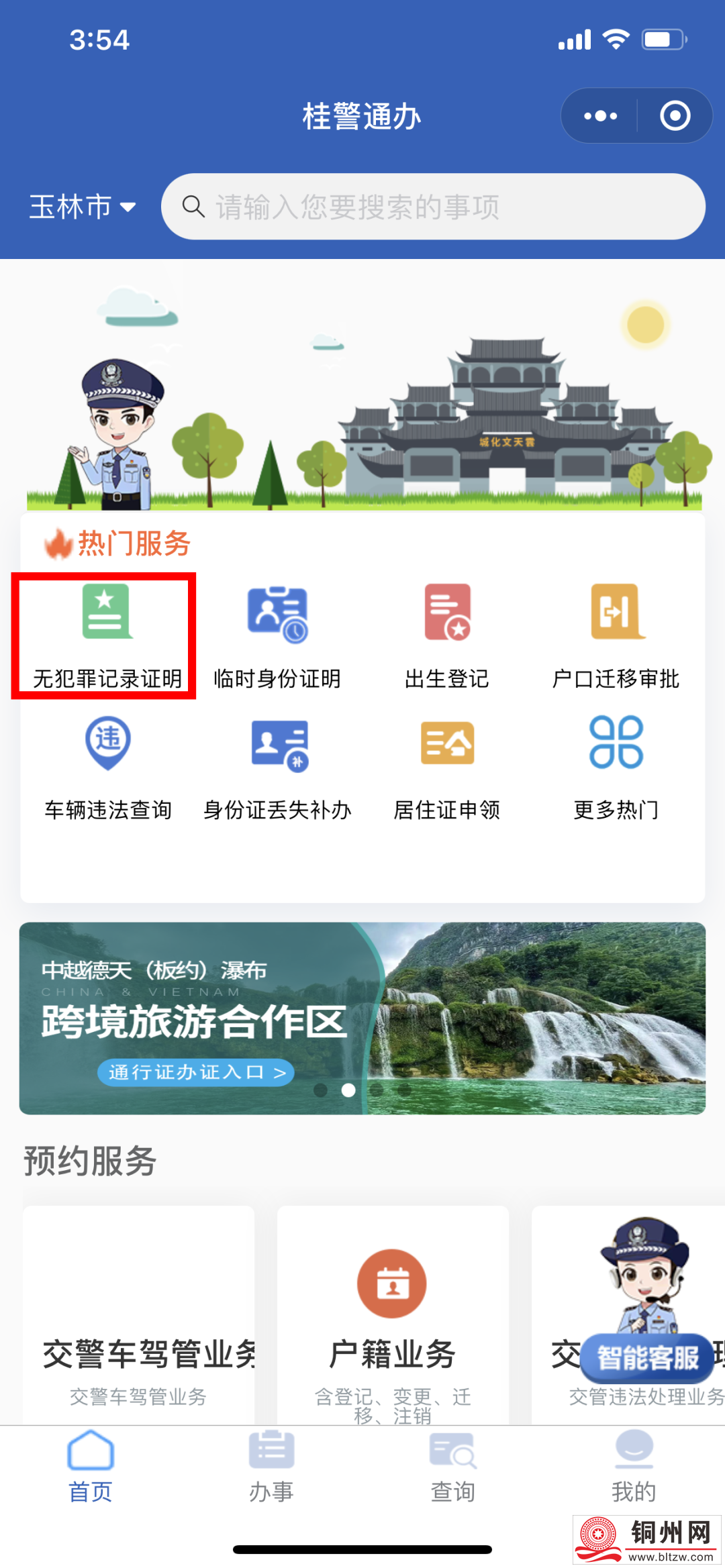
Task: Switch to the 办事 tab
Action: click(271, 1466)
